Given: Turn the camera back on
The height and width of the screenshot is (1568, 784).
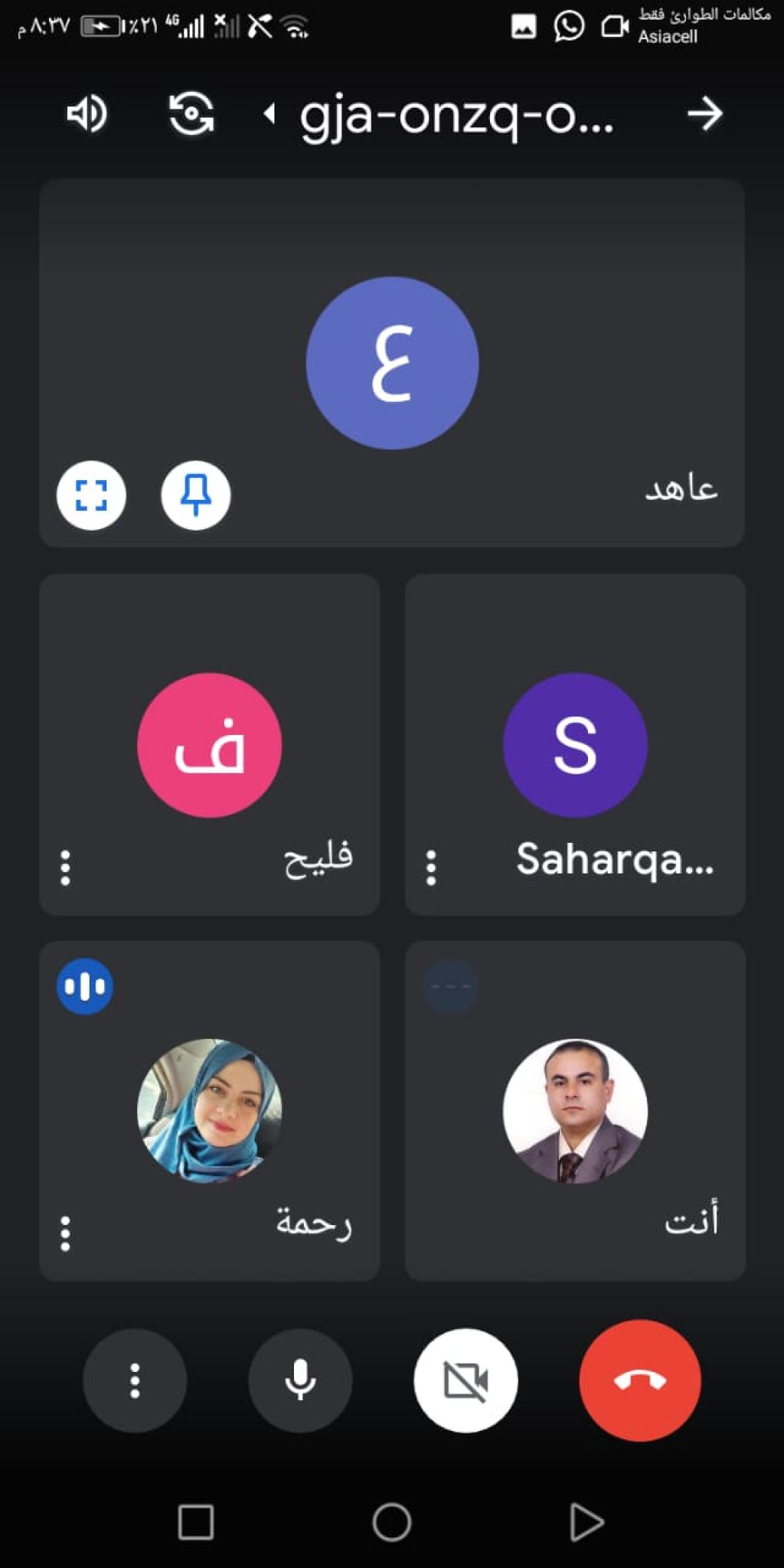Looking at the screenshot, I should [465, 1380].
